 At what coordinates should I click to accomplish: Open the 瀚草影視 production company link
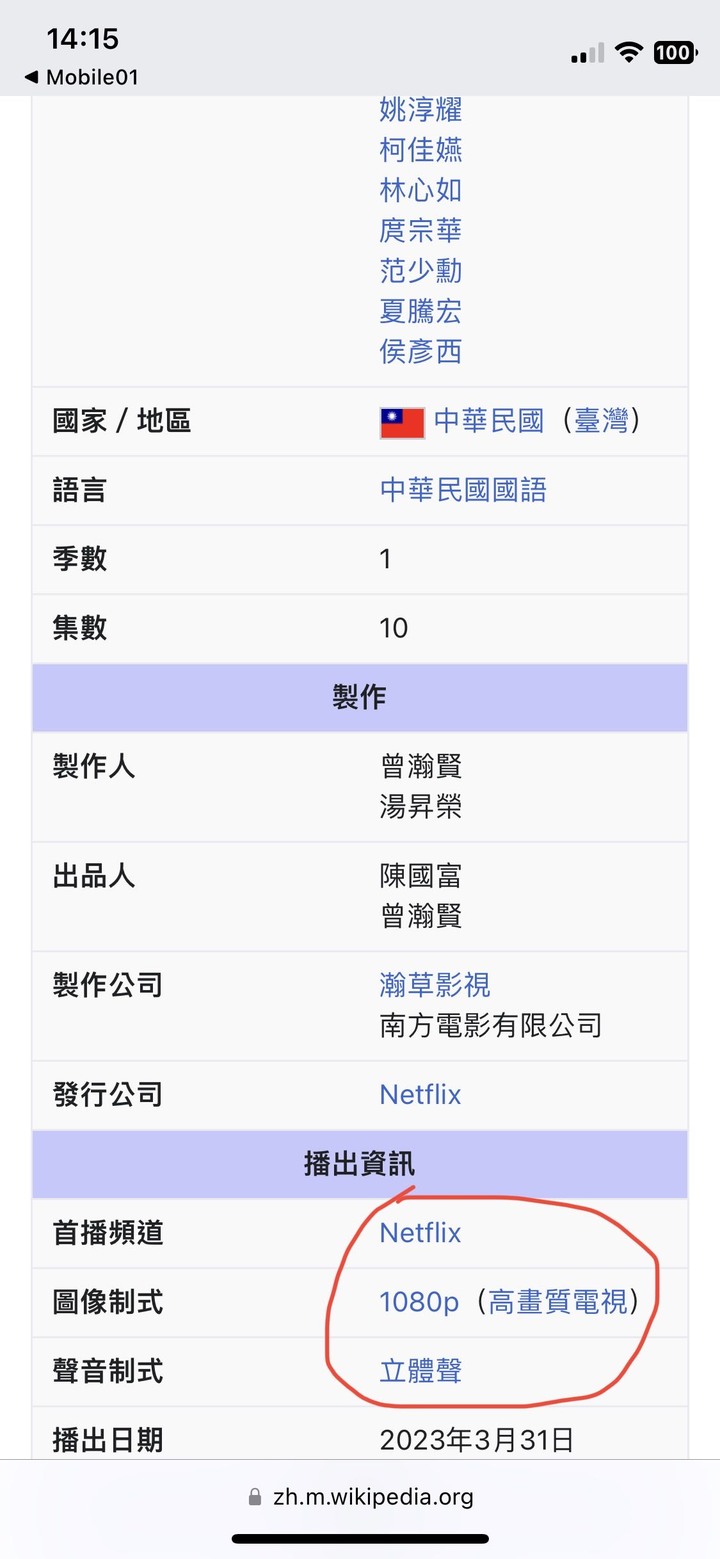435,985
